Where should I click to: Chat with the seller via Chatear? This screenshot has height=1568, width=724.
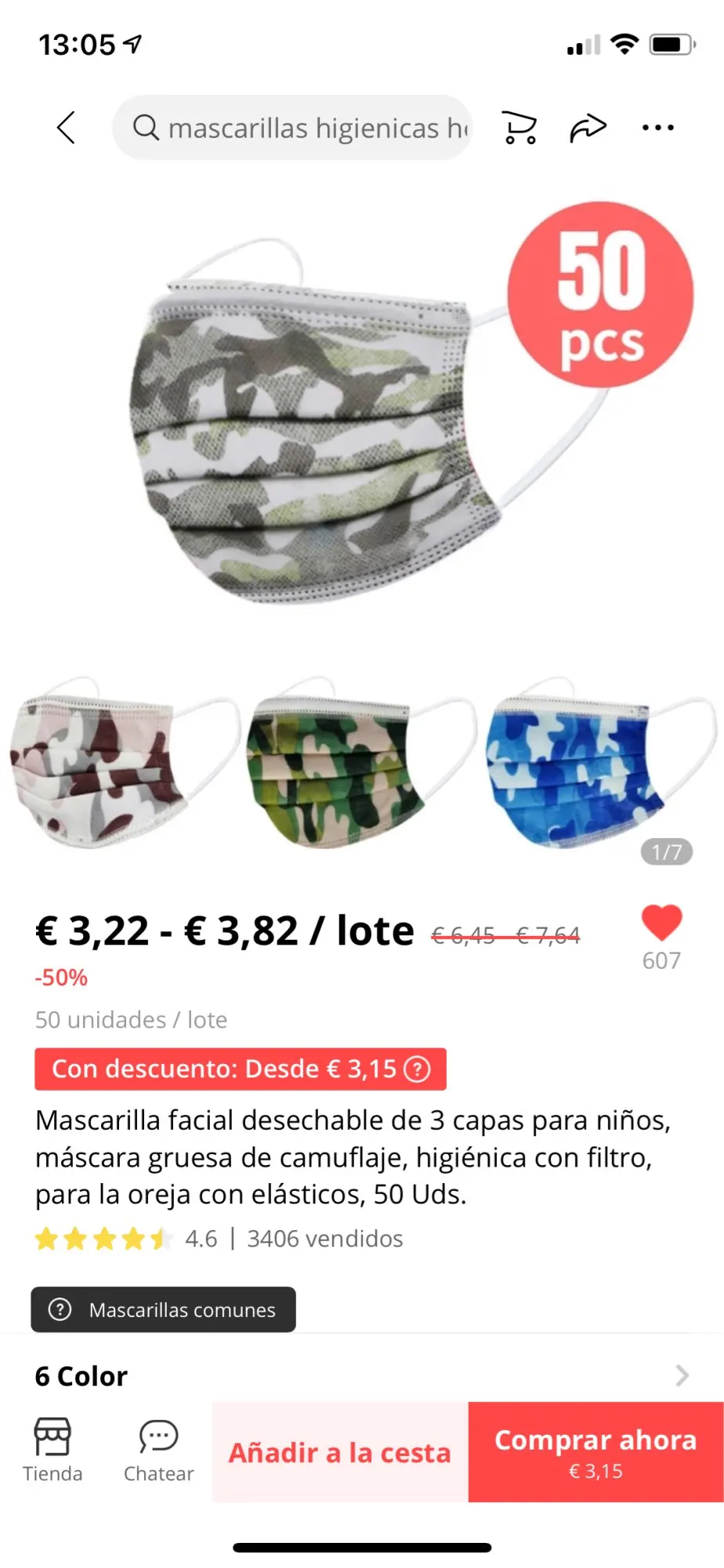[158, 1450]
